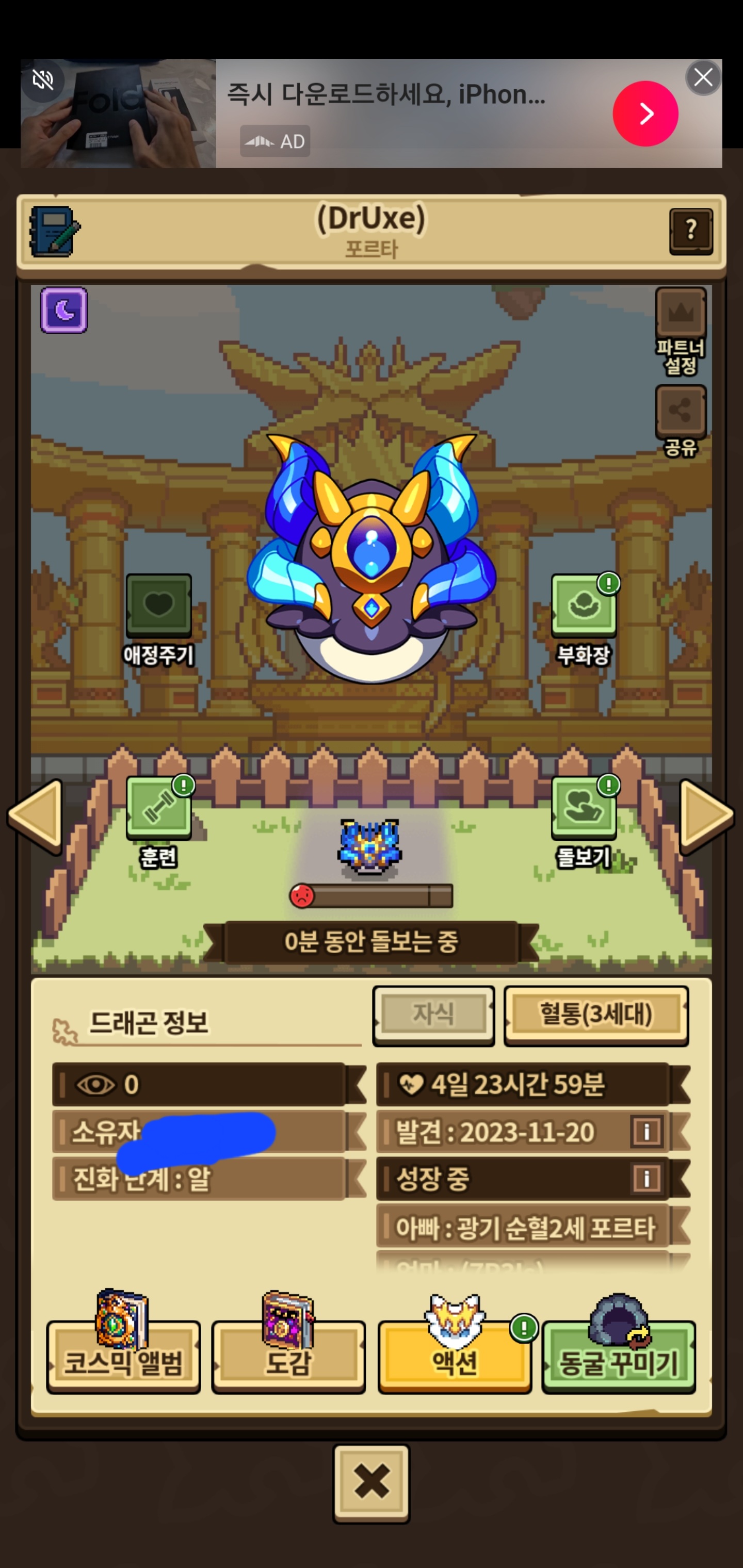
Task: View the 혈통(3세대) lineage
Action: [x=595, y=1015]
